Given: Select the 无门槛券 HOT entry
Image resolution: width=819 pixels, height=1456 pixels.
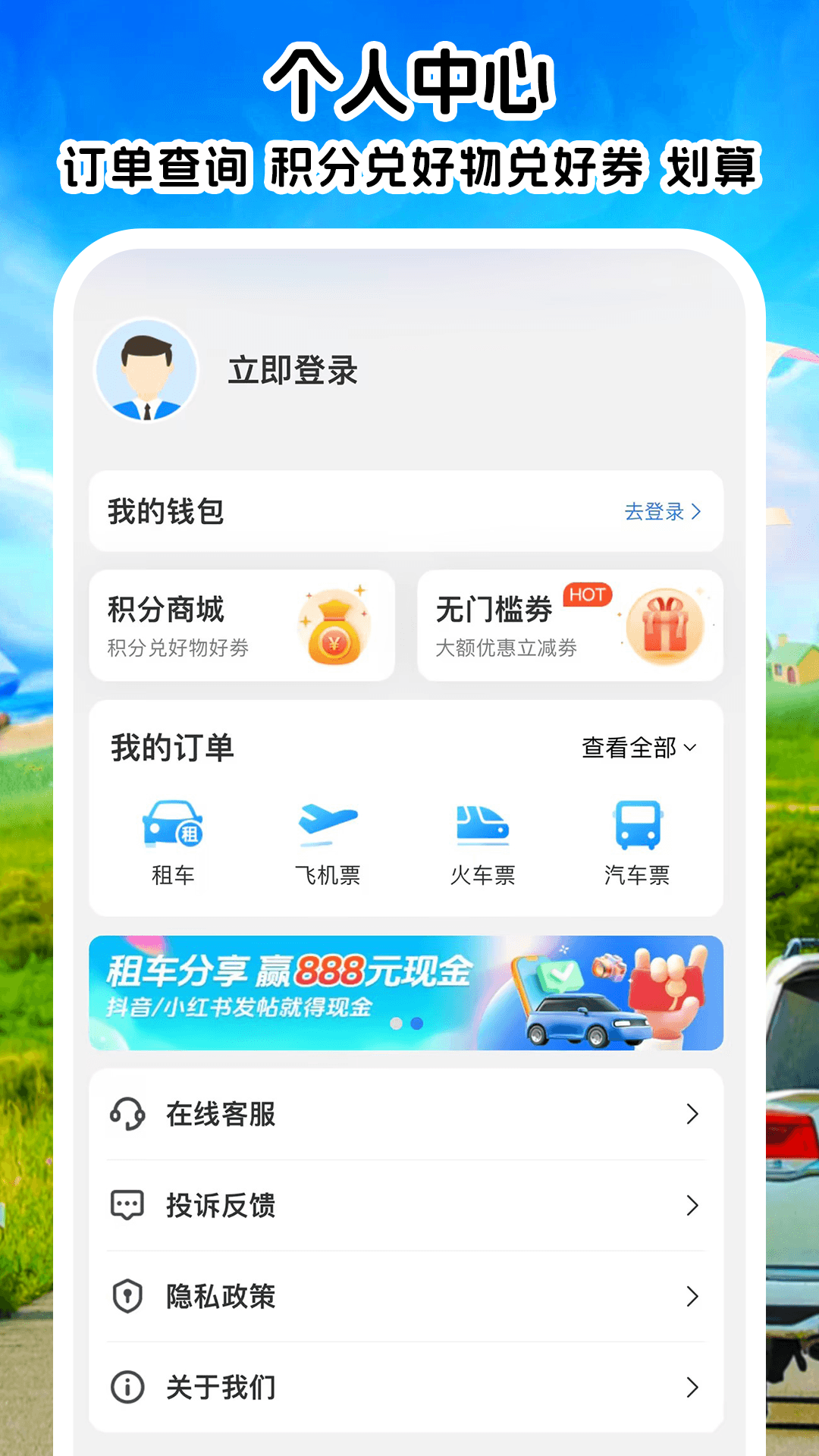Looking at the screenshot, I should (570, 625).
